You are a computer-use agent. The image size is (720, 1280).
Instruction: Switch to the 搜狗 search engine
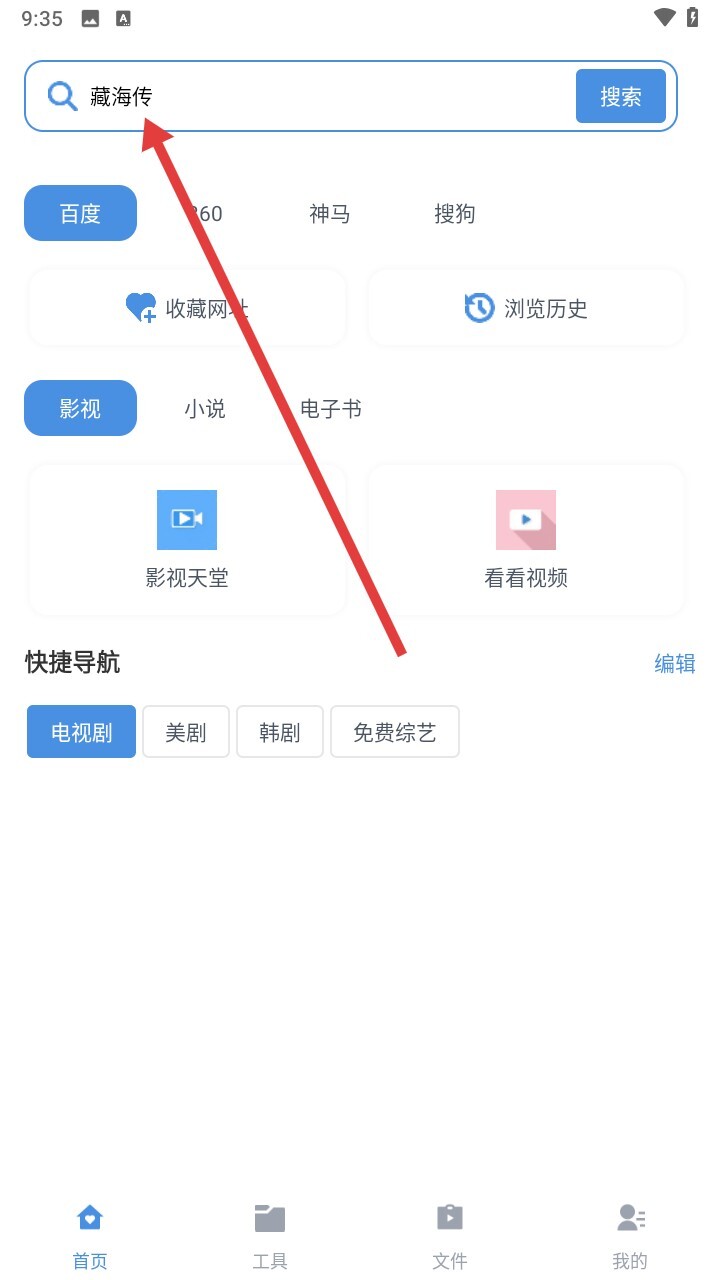pos(454,214)
